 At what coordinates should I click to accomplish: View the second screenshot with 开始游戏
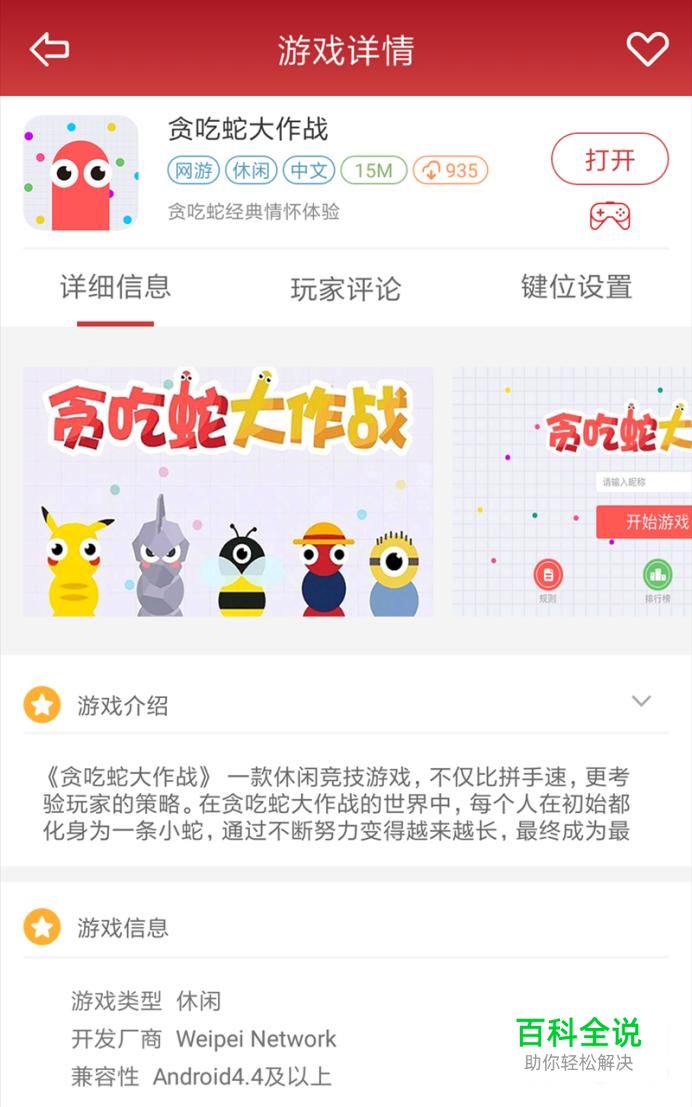point(571,491)
